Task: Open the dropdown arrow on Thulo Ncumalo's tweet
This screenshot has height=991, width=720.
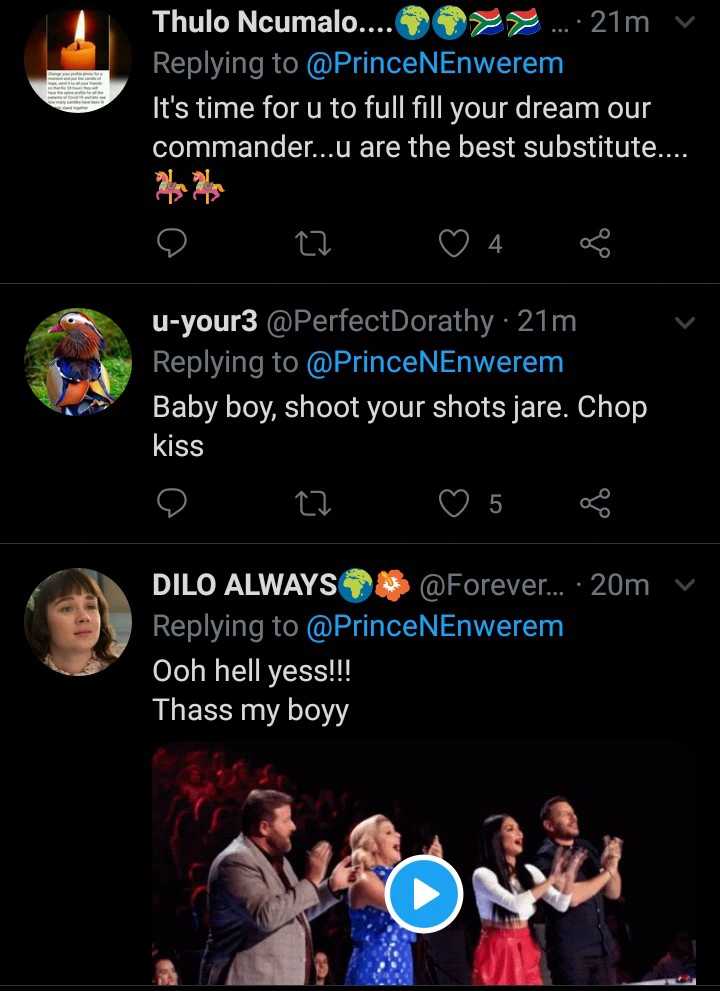Action: point(686,22)
